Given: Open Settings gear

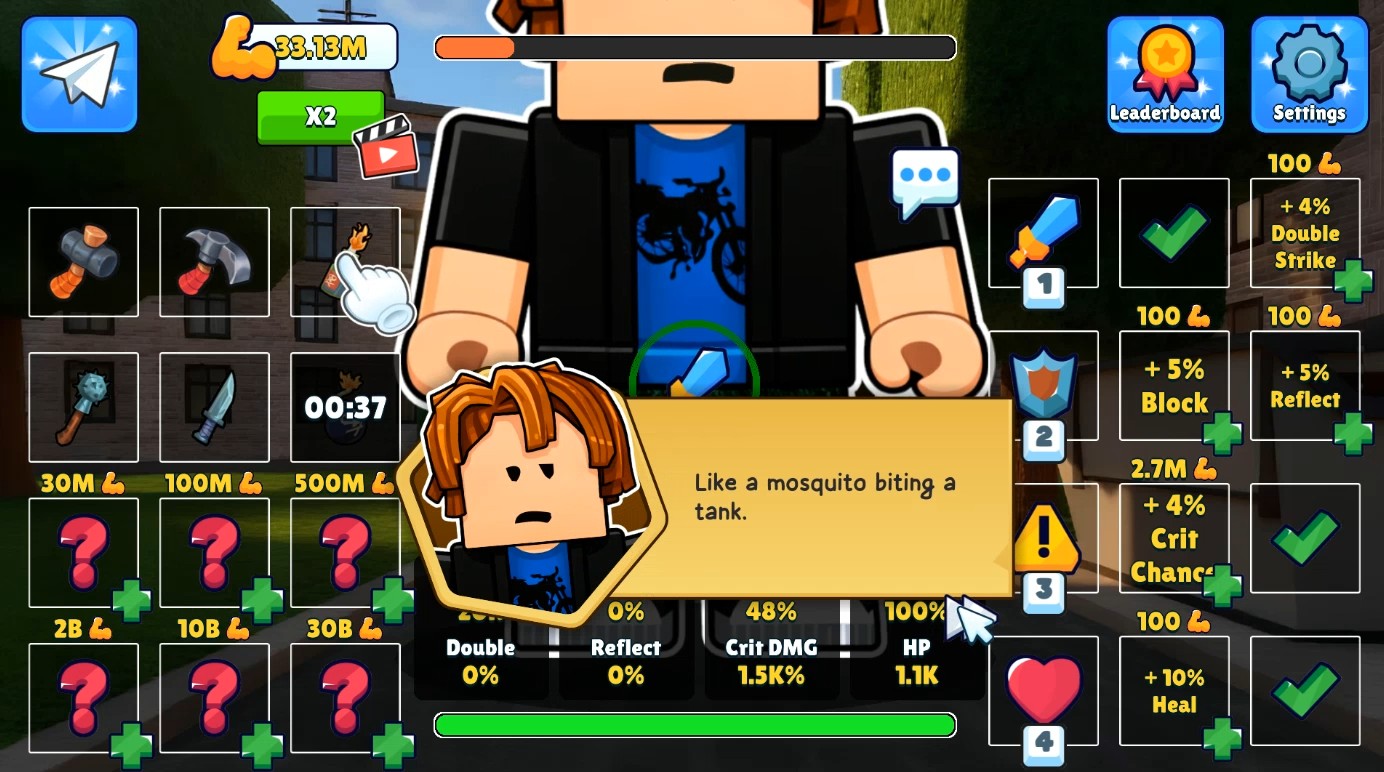Looking at the screenshot, I should pos(1309,75).
